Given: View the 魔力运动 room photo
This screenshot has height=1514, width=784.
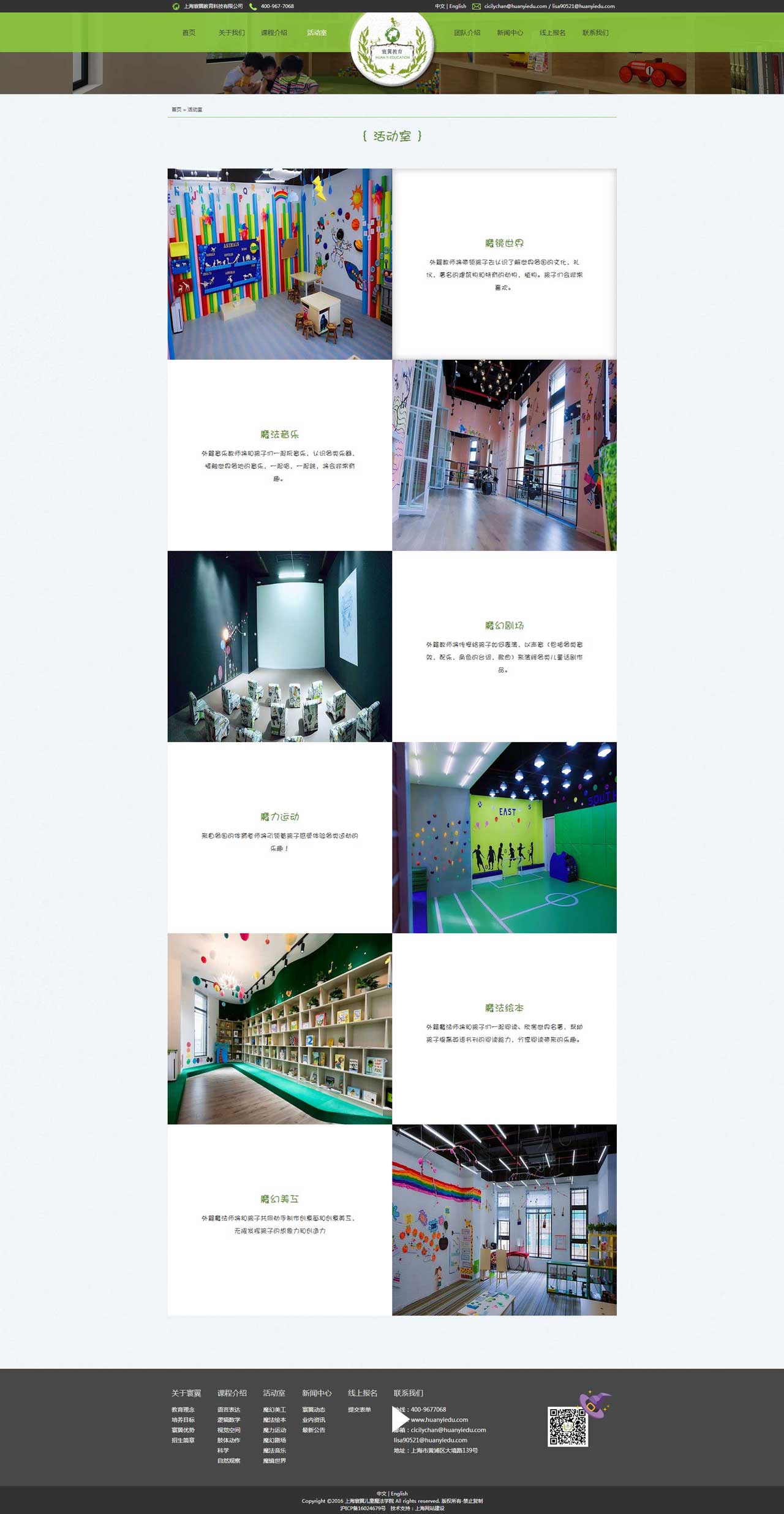Looking at the screenshot, I should [504, 838].
